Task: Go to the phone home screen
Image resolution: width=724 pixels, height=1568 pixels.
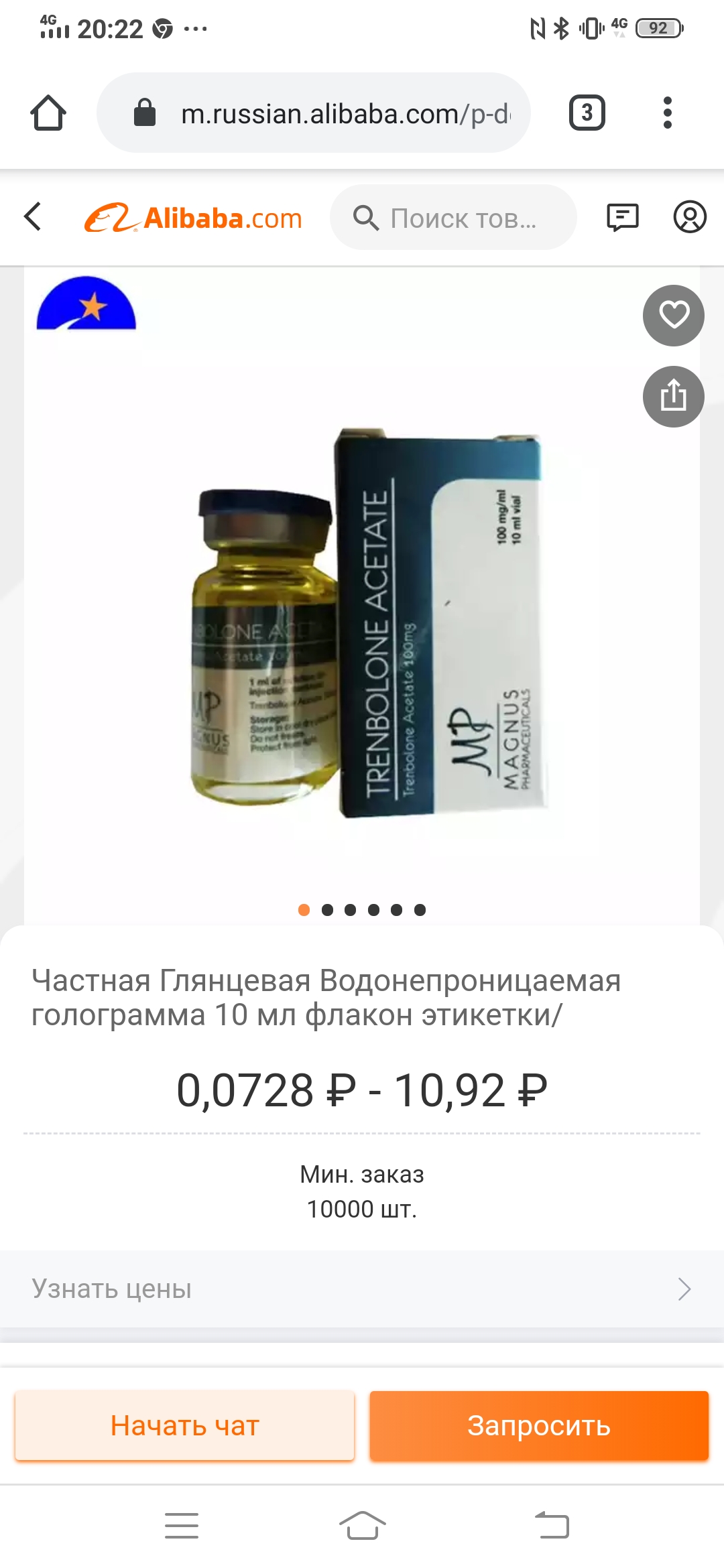Action: coord(362,1526)
